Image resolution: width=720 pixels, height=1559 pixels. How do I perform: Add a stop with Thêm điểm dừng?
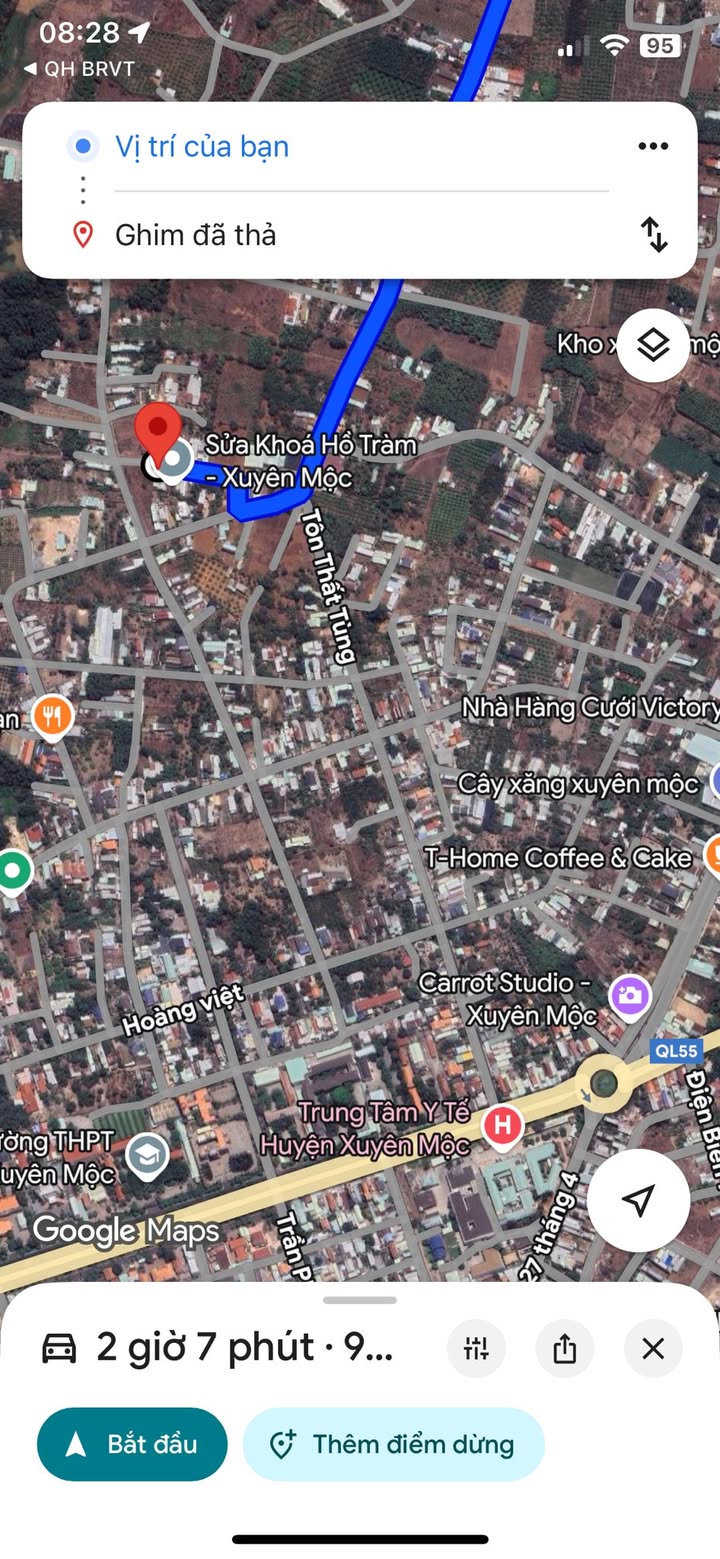[393, 1444]
